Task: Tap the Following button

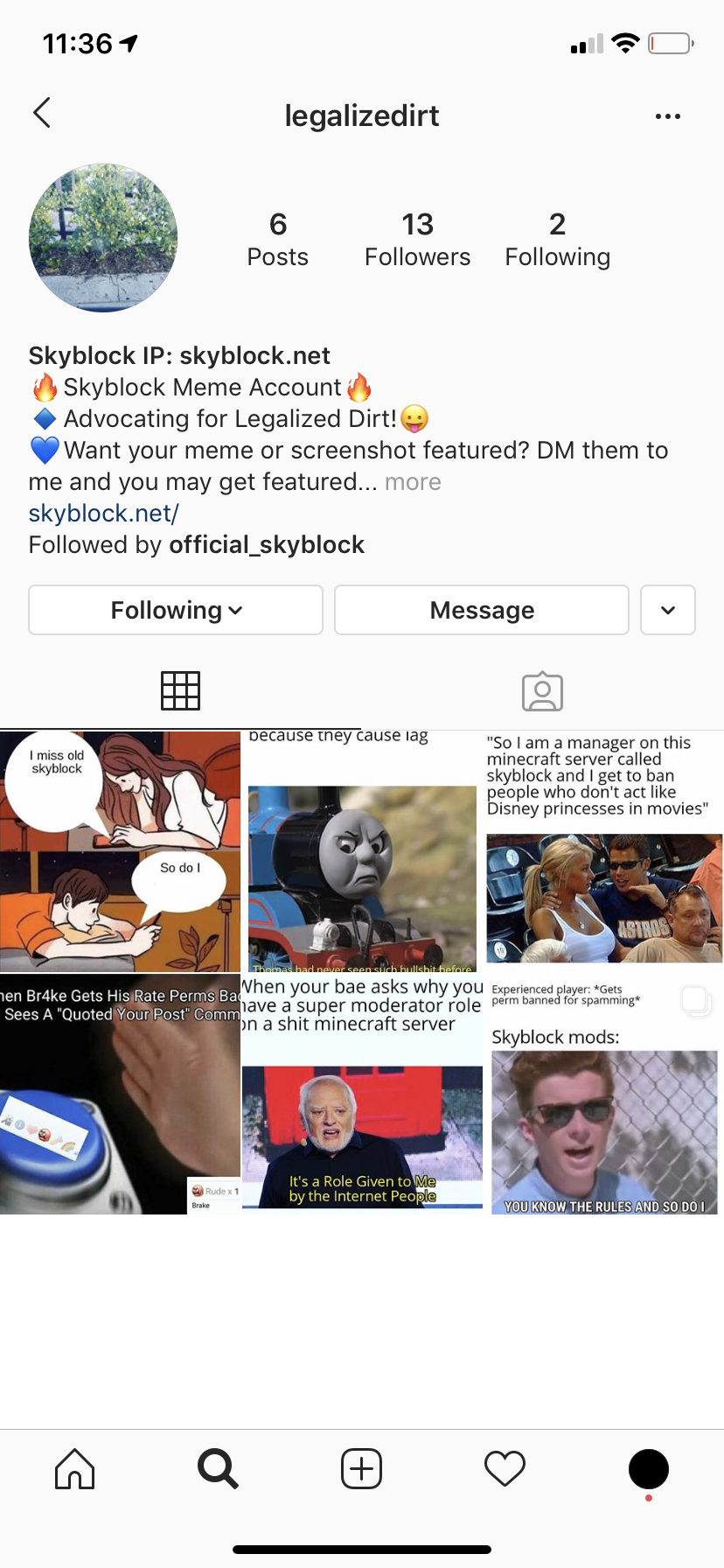Action: point(176,610)
